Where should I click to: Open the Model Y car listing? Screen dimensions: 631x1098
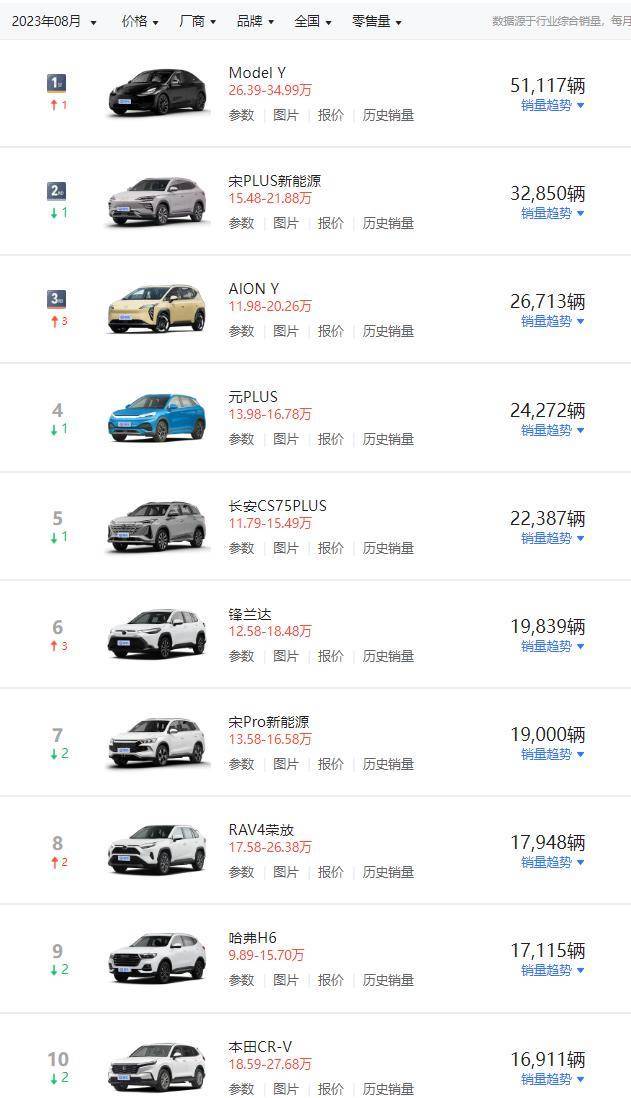[257, 73]
